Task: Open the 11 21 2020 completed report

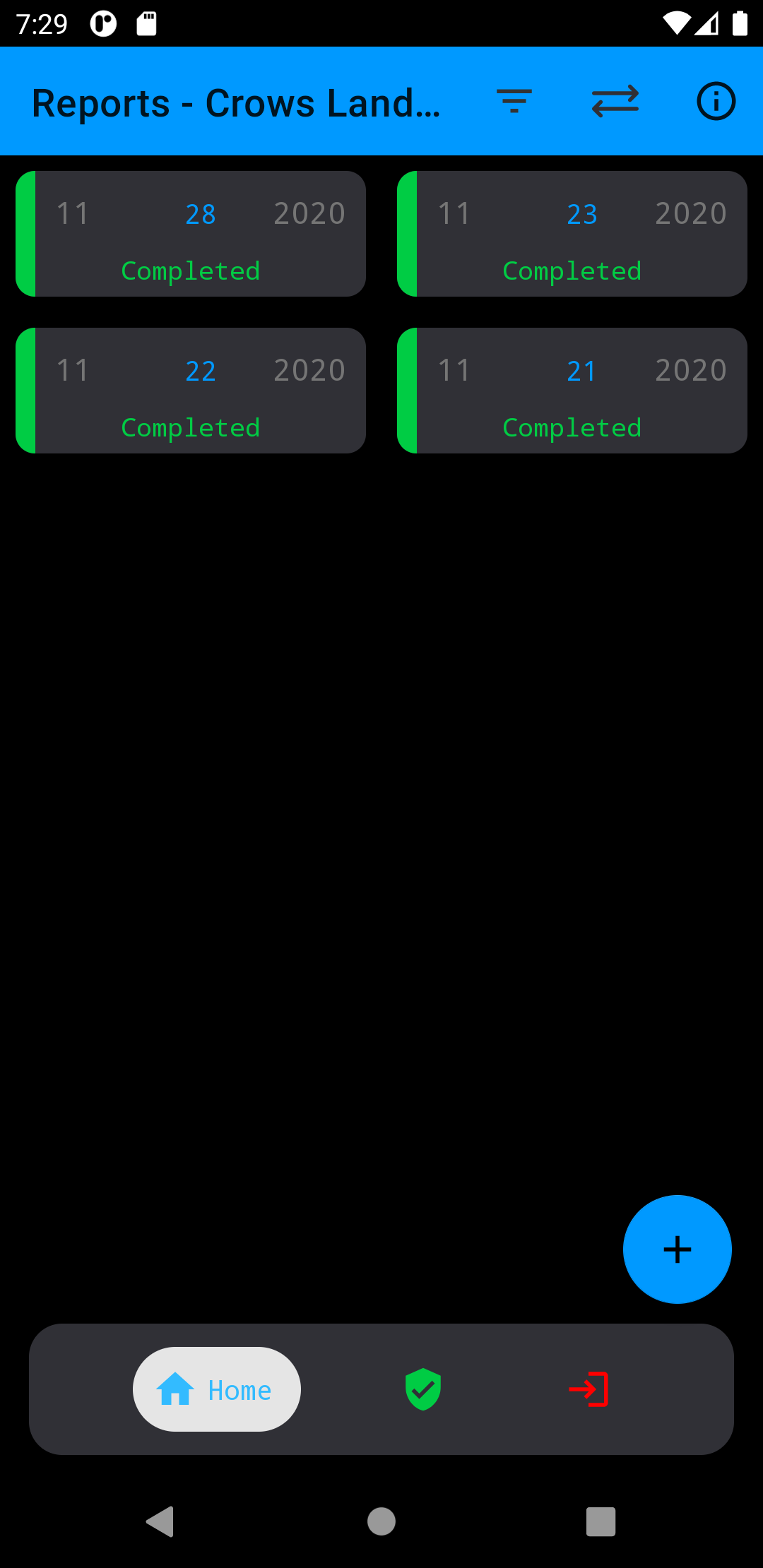Action: coord(572,391)
